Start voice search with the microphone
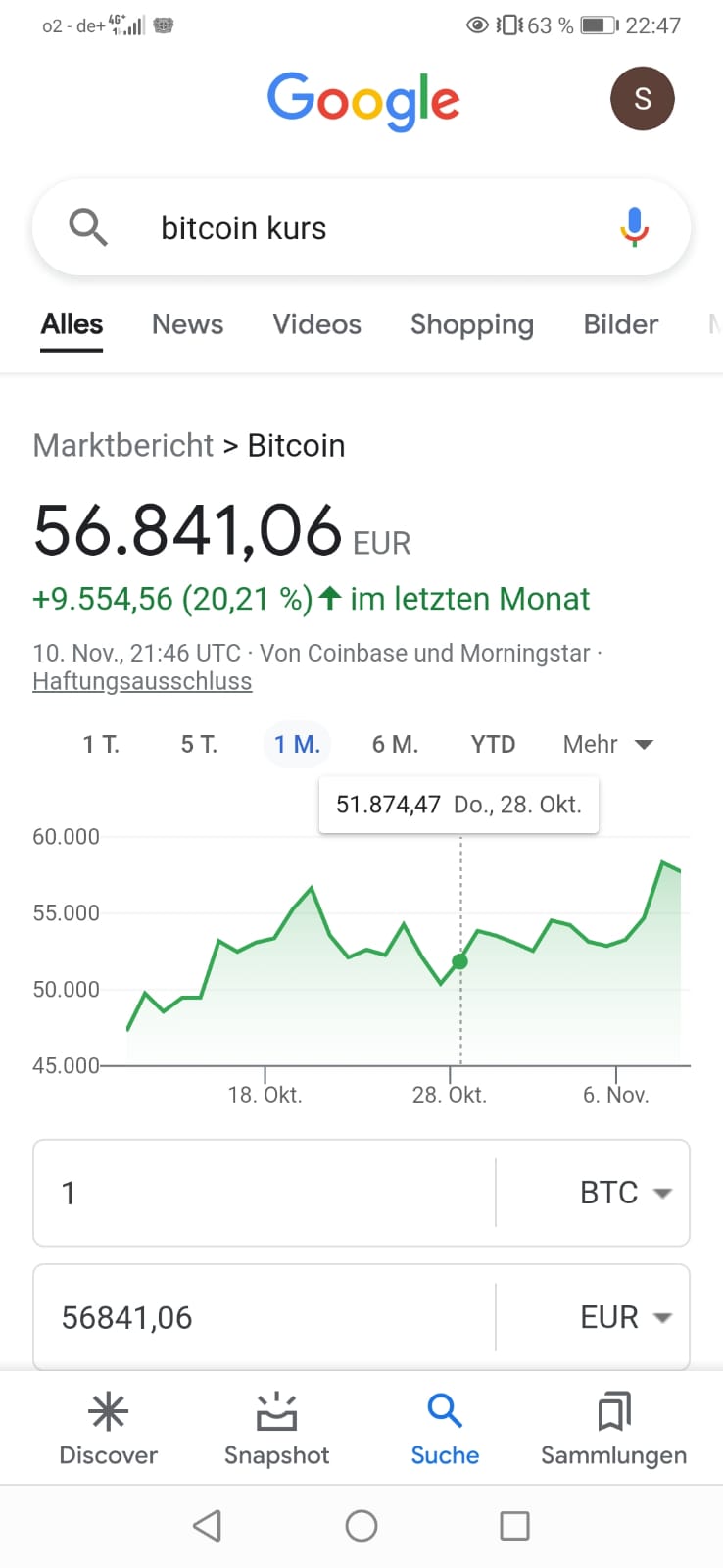The image size is (723, 1568). [x=634, y=227]
